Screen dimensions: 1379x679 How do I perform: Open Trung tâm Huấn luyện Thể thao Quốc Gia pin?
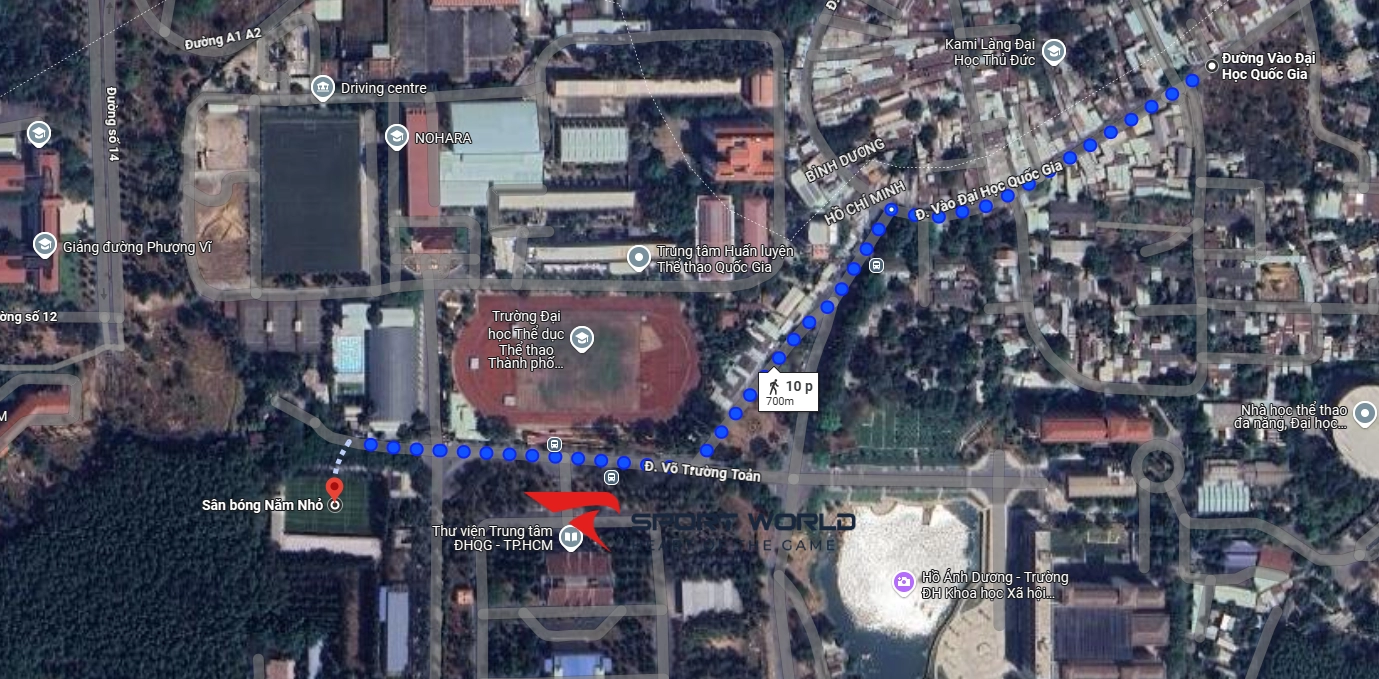(639, 259)
